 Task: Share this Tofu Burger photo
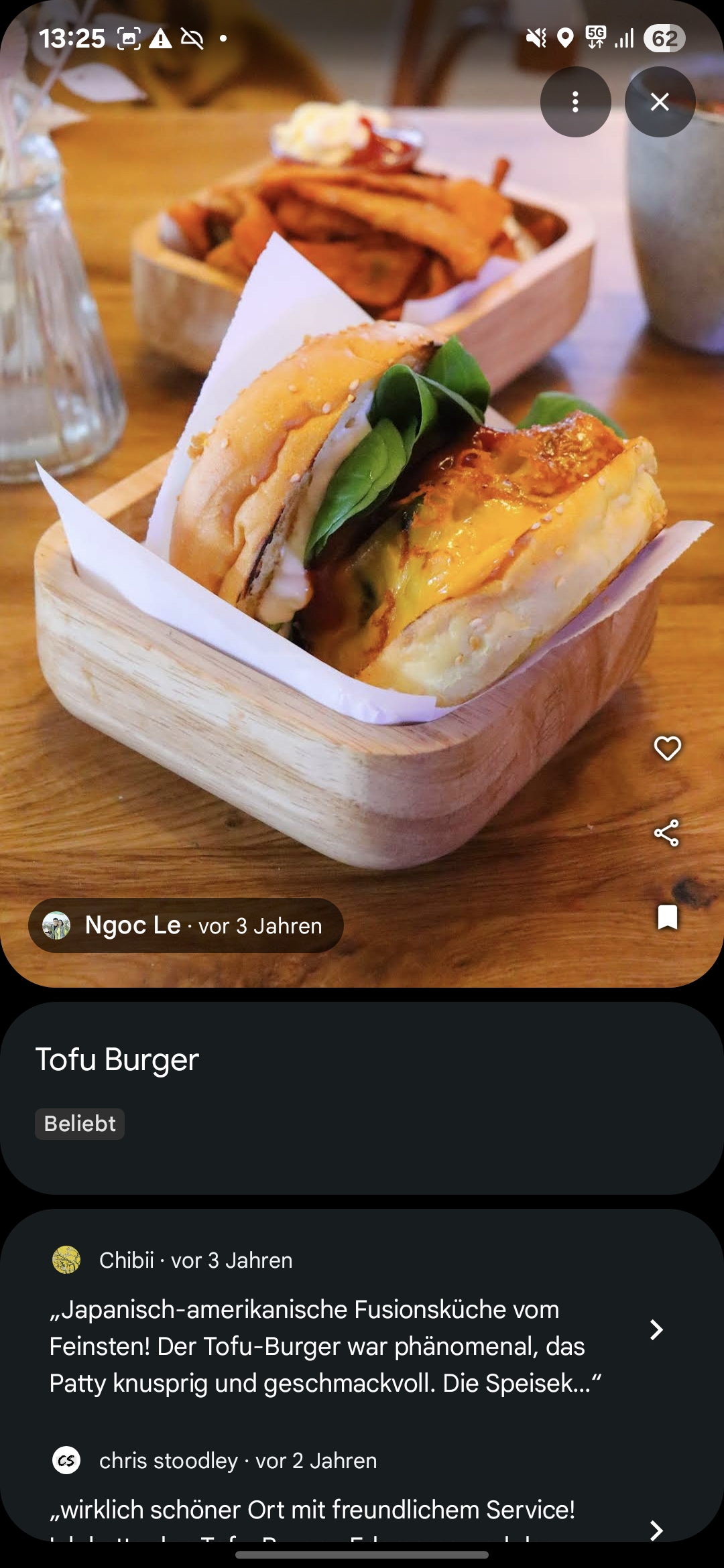(x=667, y=833)
